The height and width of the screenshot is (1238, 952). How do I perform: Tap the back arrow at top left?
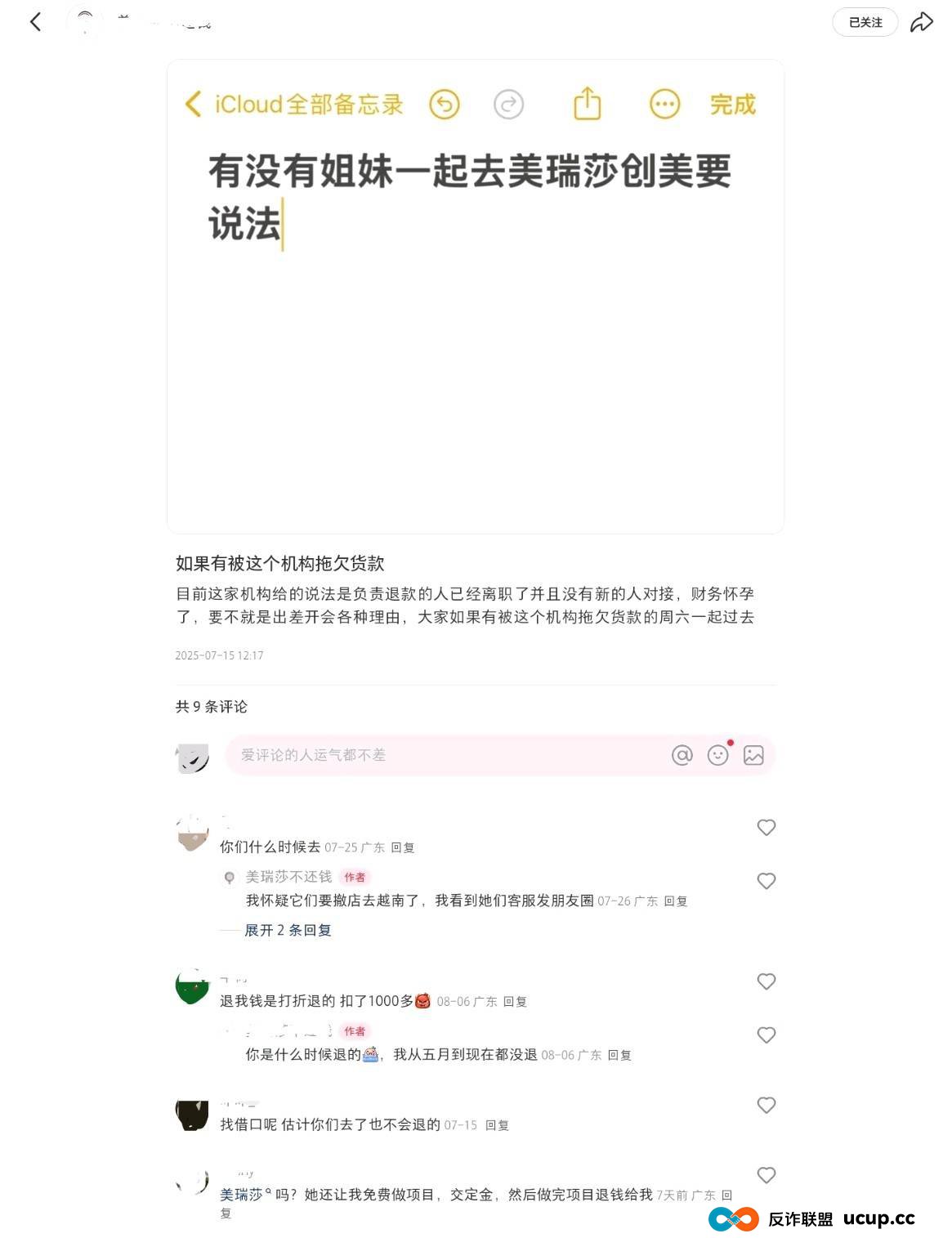click(x=34, y=22)
